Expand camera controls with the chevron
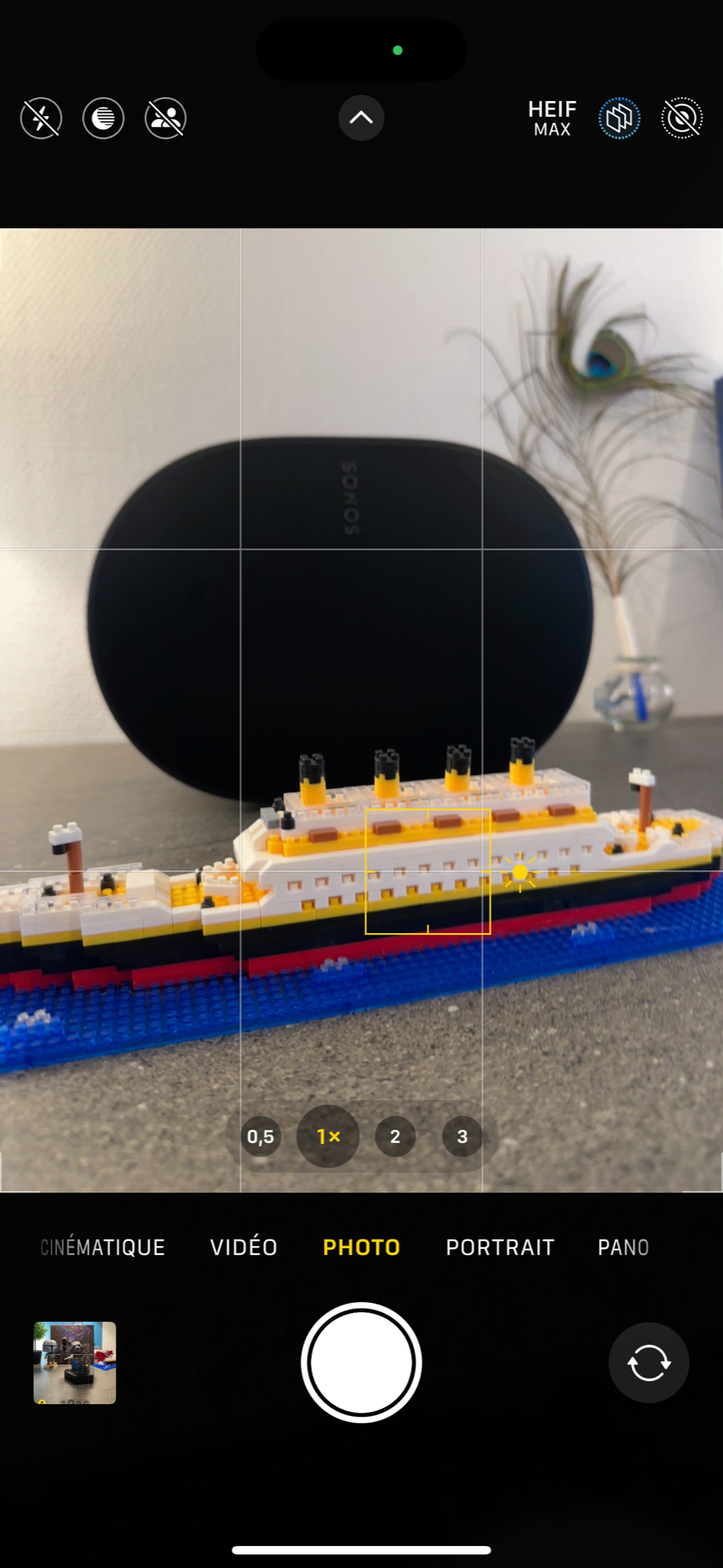 [361, 118]
